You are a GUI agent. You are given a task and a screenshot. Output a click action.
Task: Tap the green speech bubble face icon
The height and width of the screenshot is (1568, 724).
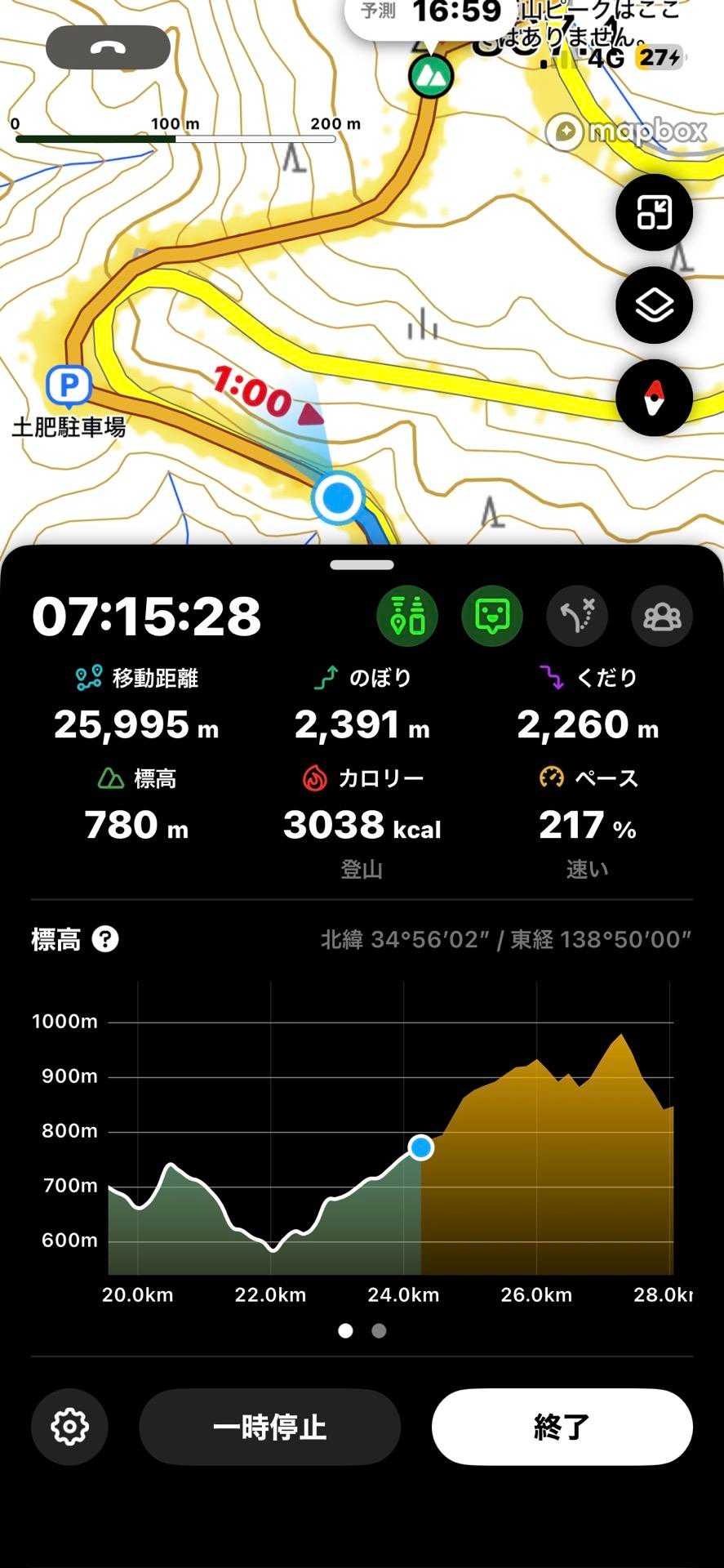492,616
